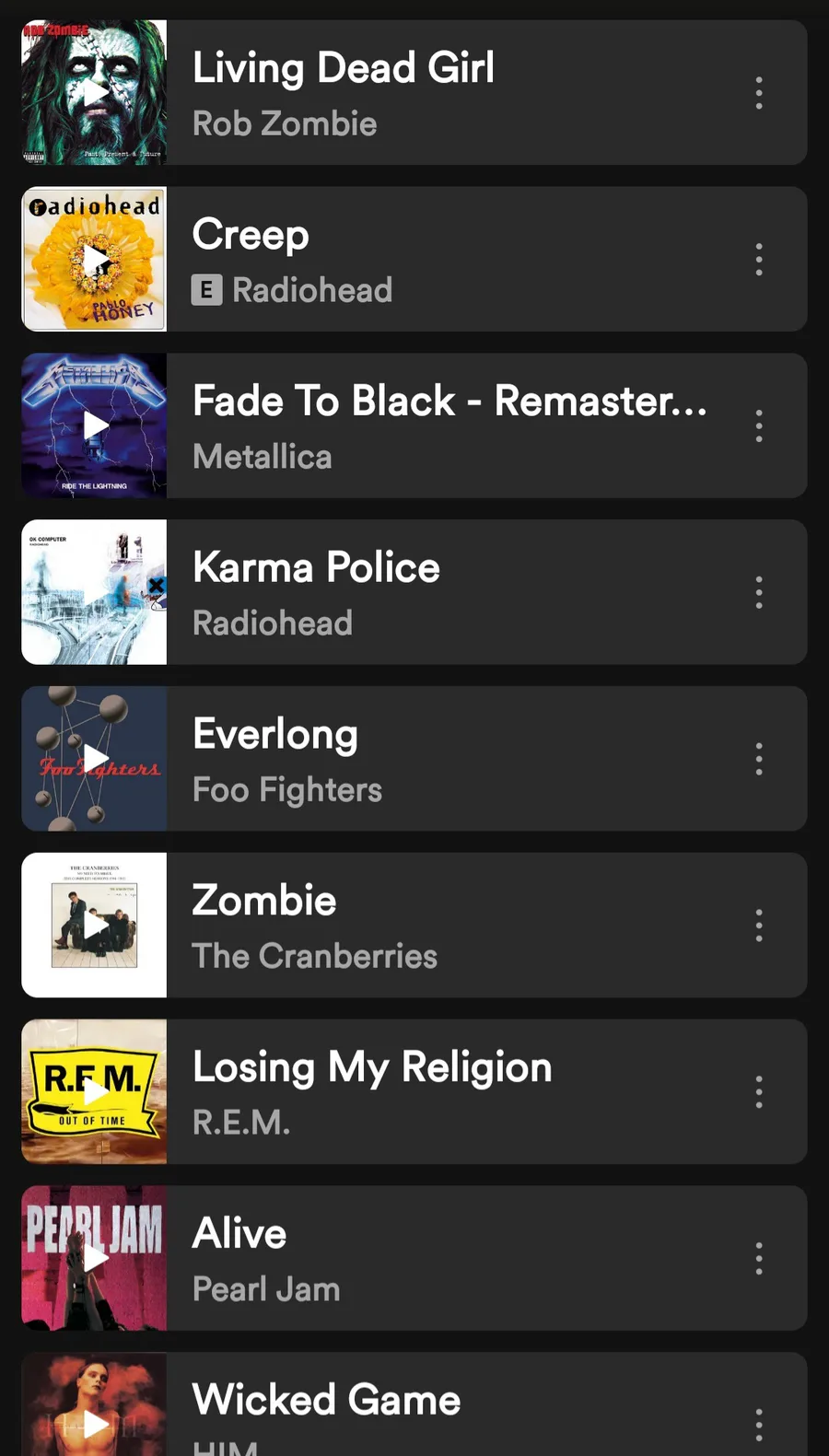829x1456 pixels.
Task: Open more options for Losing My Religion
Action: 759,1092
